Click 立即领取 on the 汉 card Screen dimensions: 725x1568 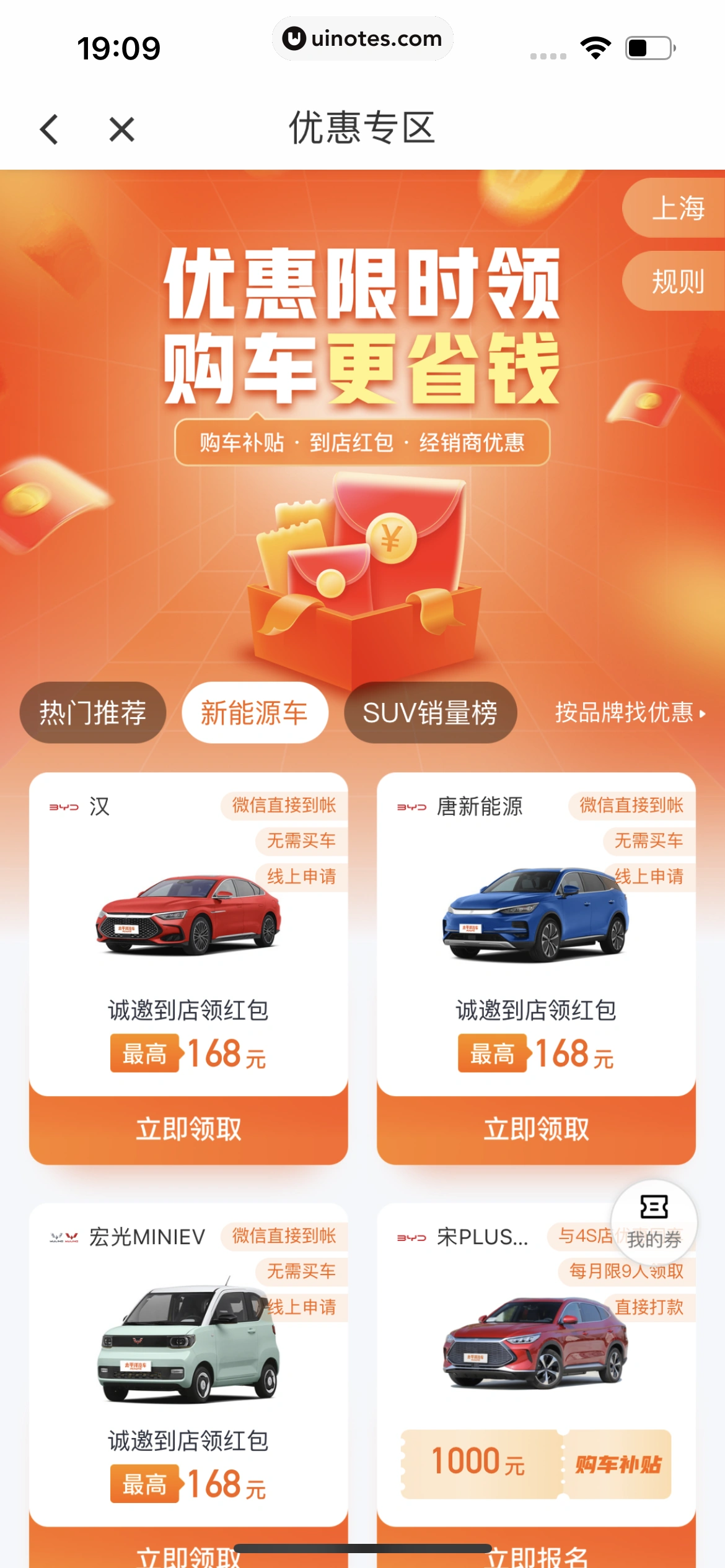[x=188, y=1130]
